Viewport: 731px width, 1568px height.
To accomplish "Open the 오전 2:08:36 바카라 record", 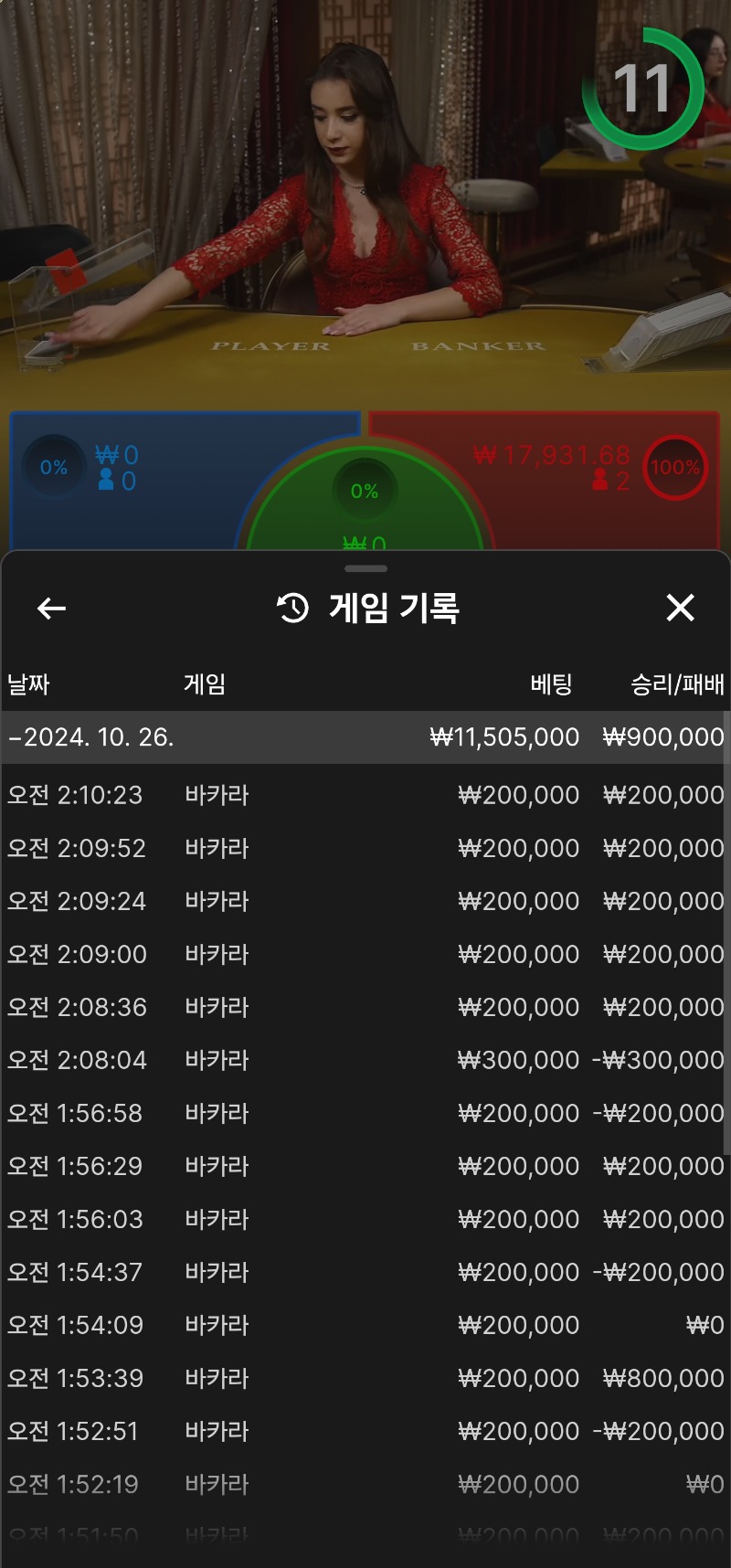I will (365, 1007).
